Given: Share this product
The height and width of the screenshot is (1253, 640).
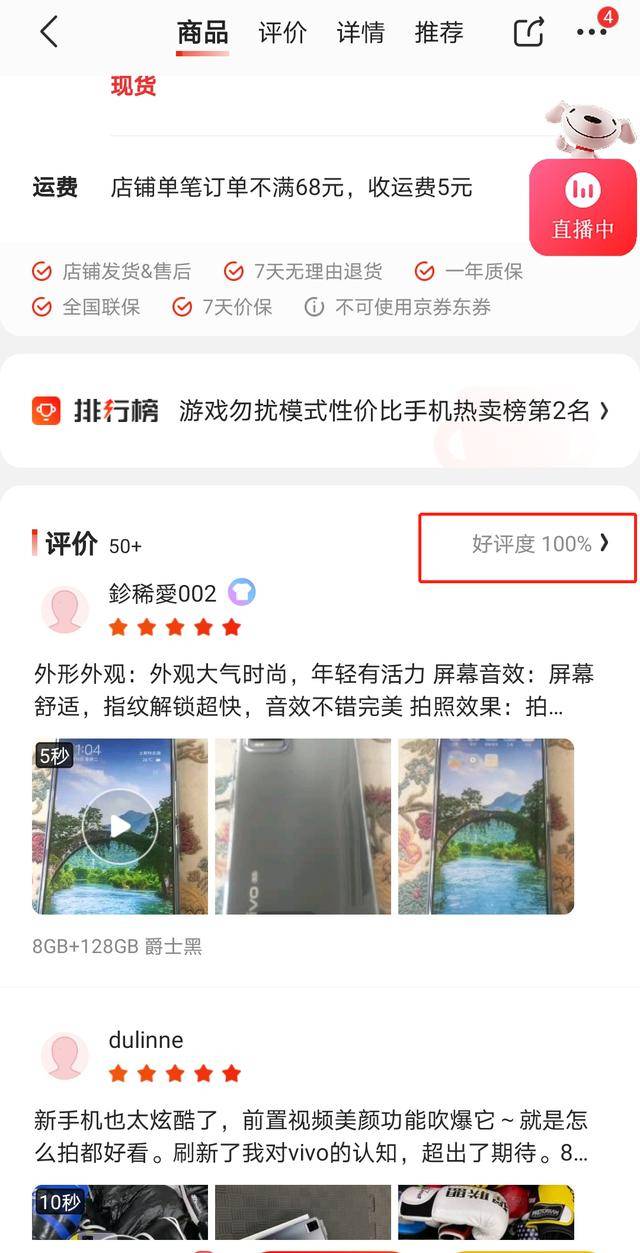Looking at the screenshot, I should pos(528,33).
